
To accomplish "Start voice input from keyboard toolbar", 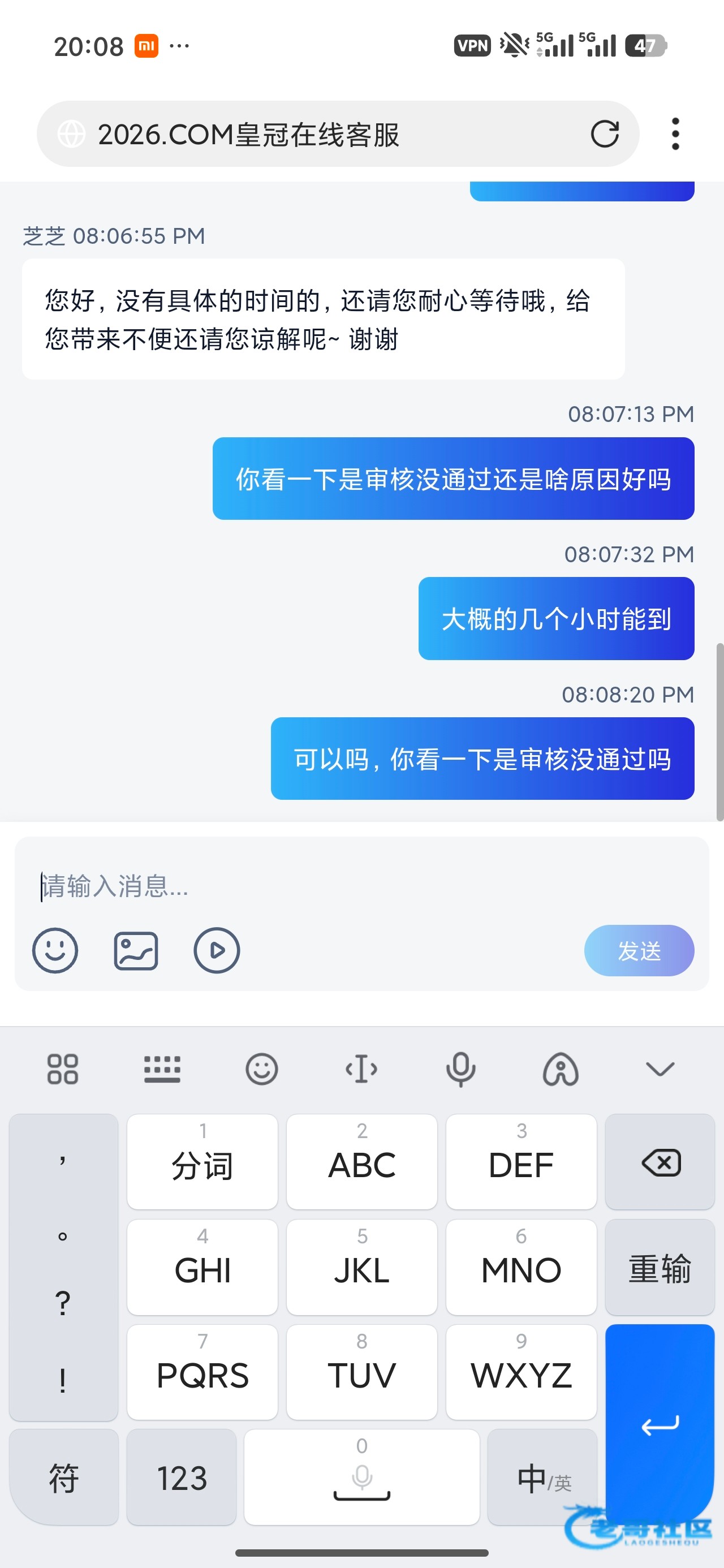I will 461,1069.
